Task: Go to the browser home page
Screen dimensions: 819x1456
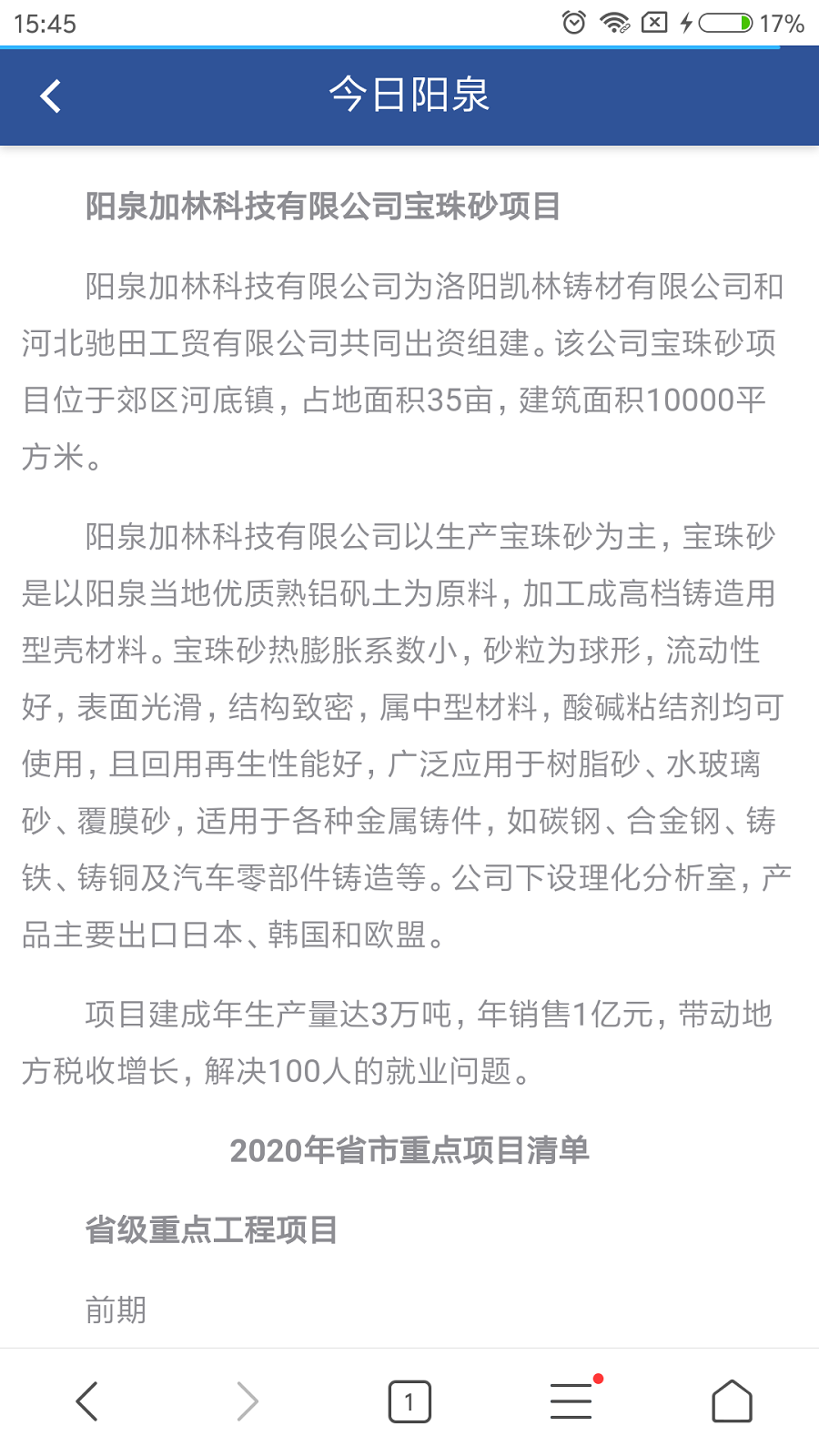Action: 733,1401
